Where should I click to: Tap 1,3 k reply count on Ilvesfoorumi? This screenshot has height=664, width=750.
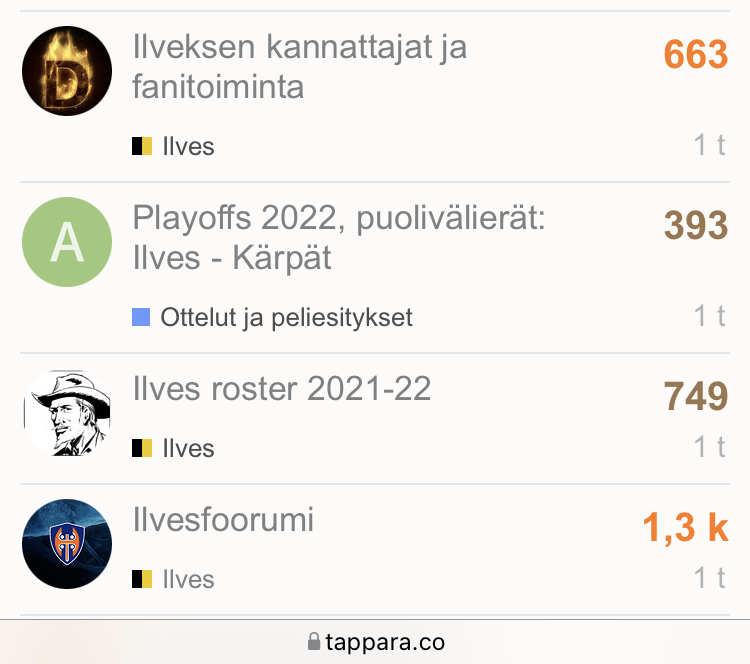pyautogui.click(x=685, y=527)
